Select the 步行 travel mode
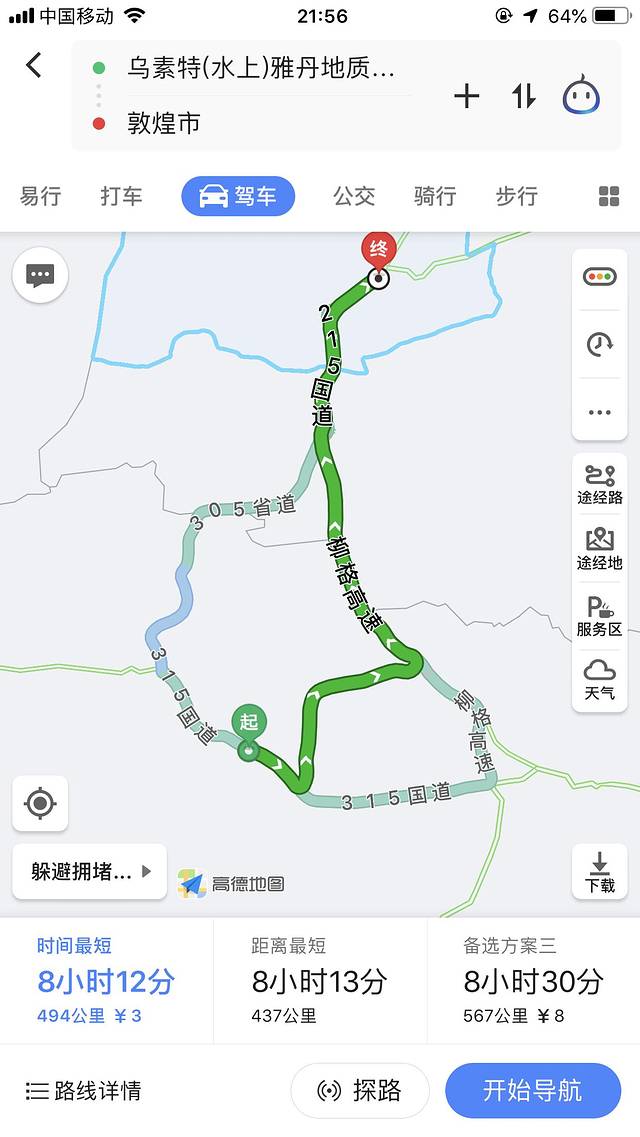The width and height of the screenshot is (640, 1137). [x=516, y=196]
